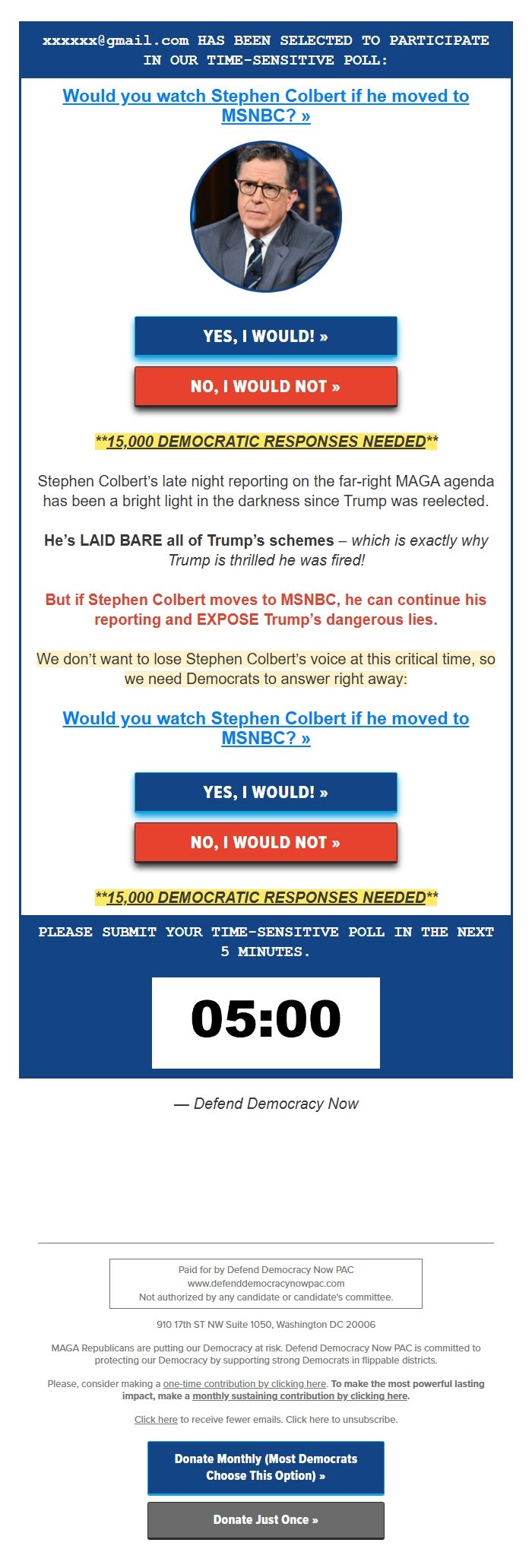532x1568 pixels.
Task: Choose Donate Just Once
Action: coord(265,1519)
